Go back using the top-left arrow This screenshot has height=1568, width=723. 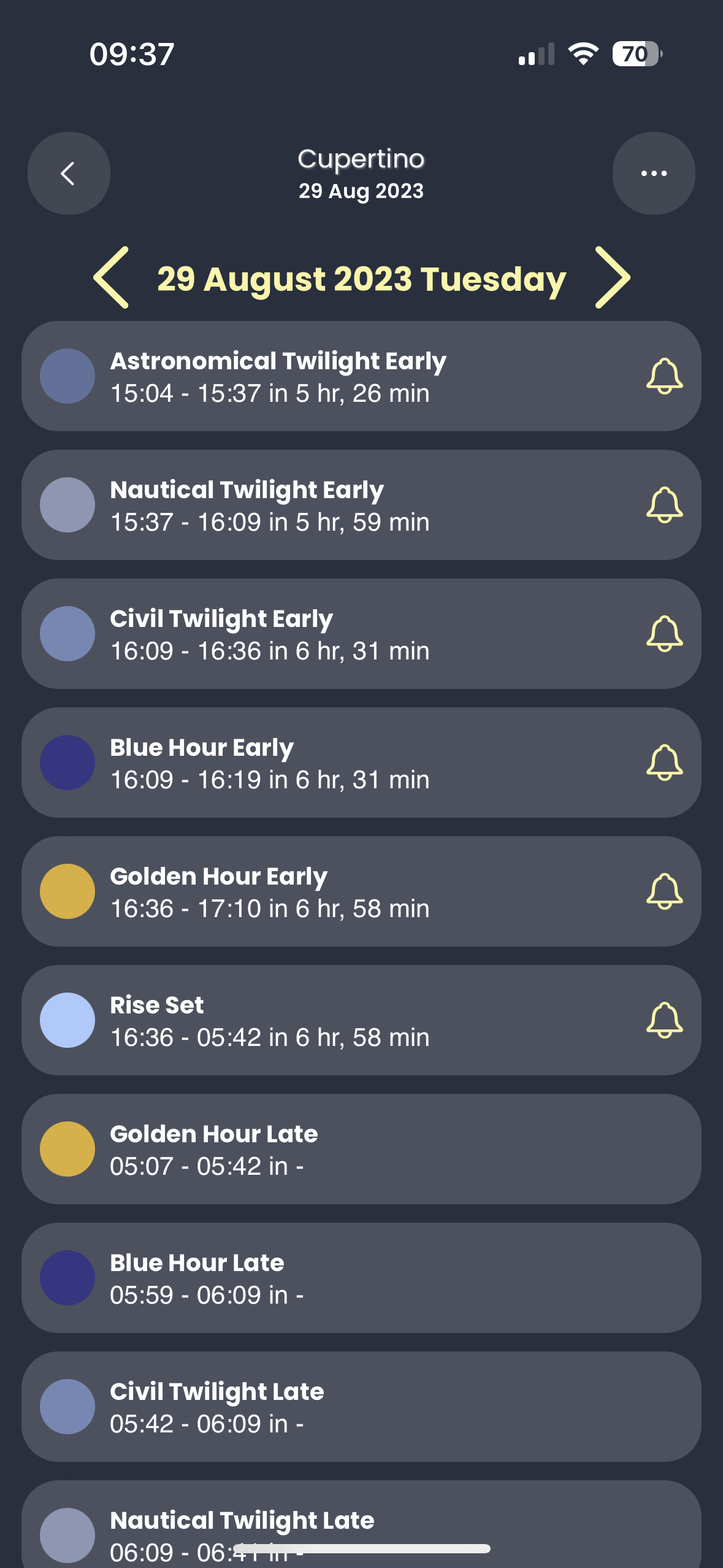click(x=69, y=173)
